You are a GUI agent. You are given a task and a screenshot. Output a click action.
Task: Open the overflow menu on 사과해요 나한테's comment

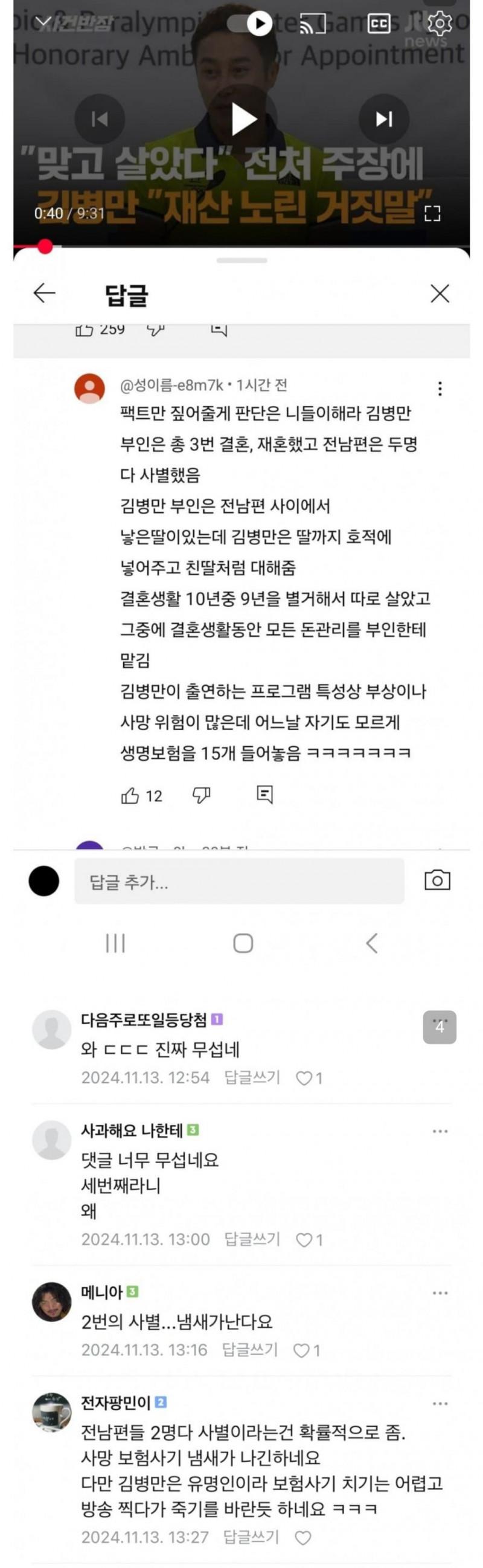[440, 1131]
